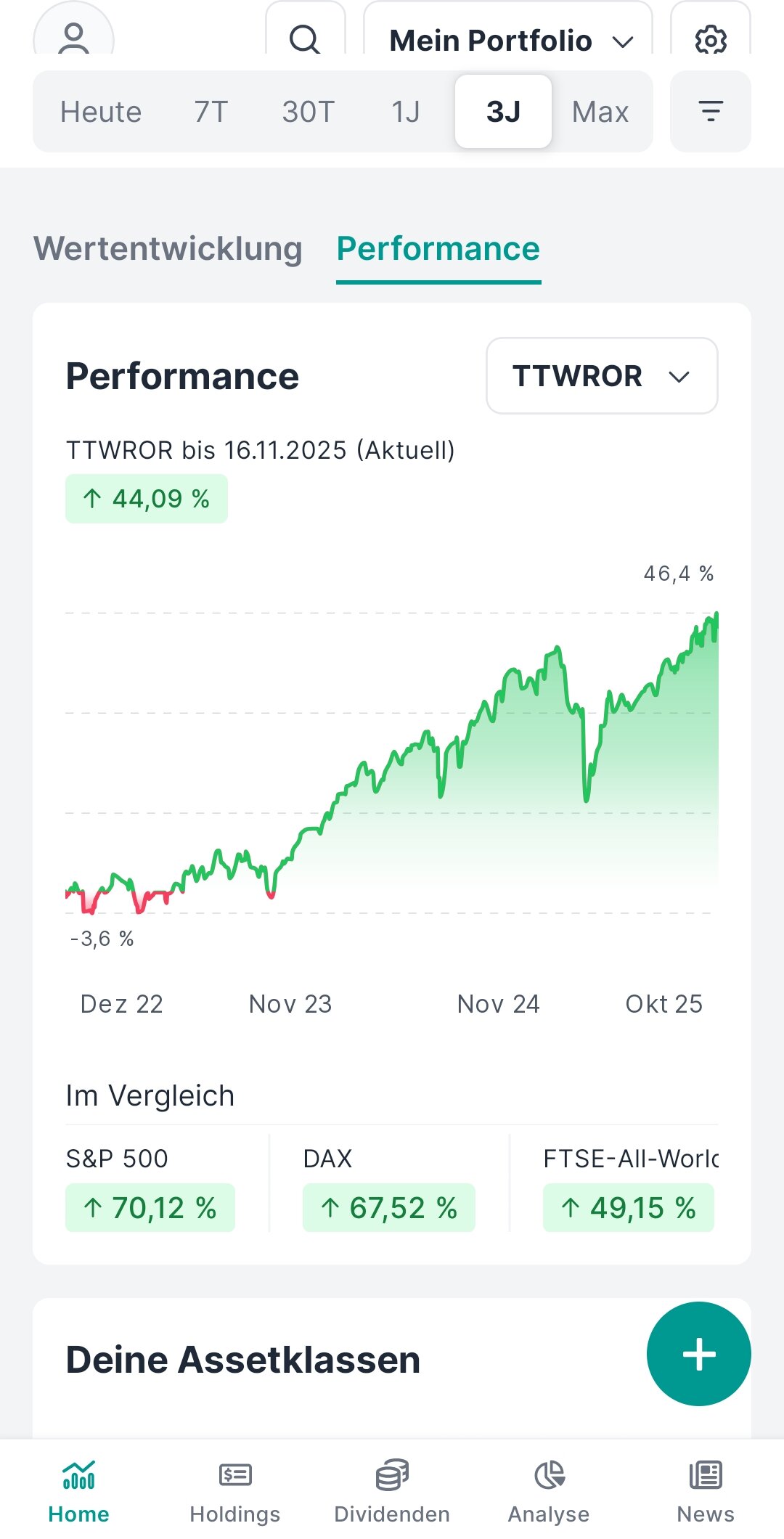Go to the Home tab
This screenshot has height=1539, width=784.
pyautogui.click(x=78, y=1493)
